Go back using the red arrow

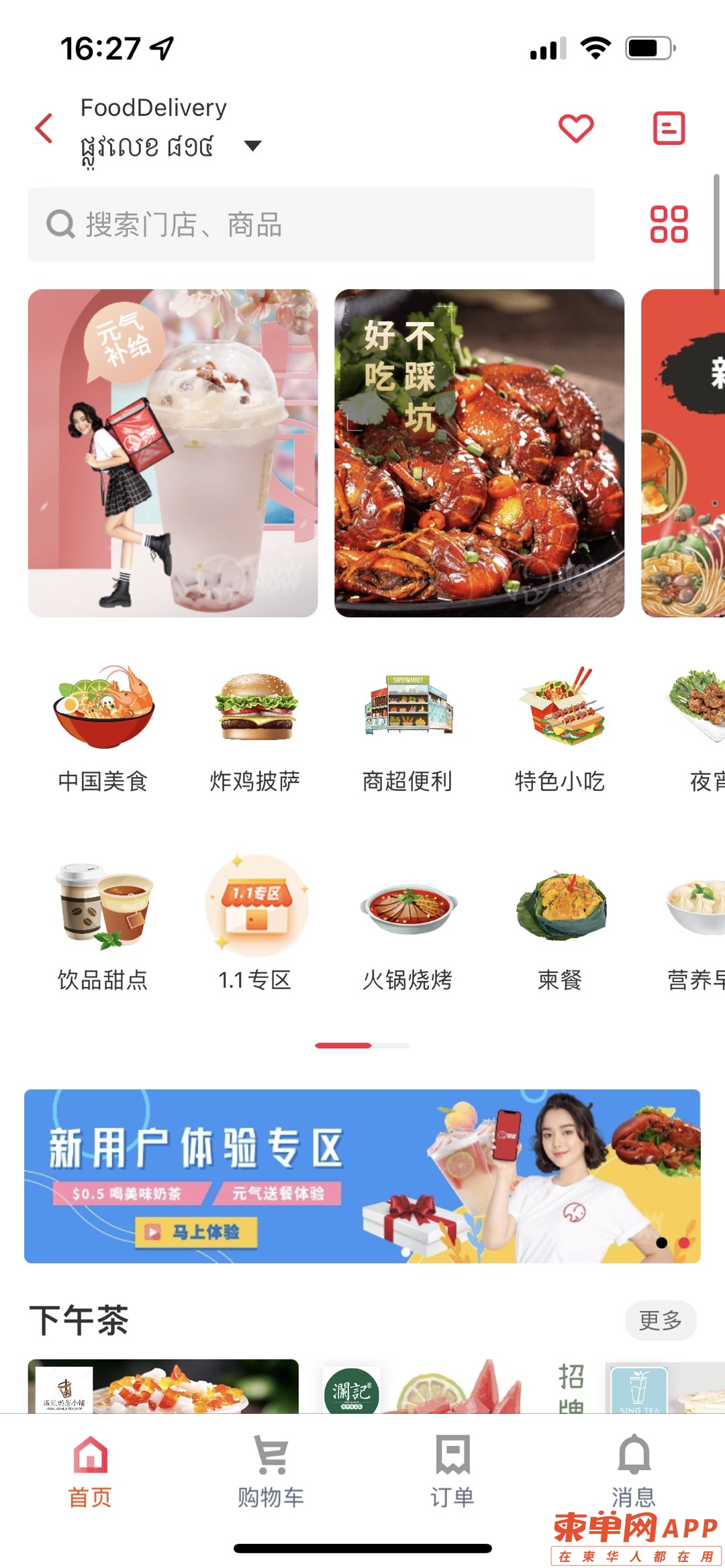(x=44, y=127)
